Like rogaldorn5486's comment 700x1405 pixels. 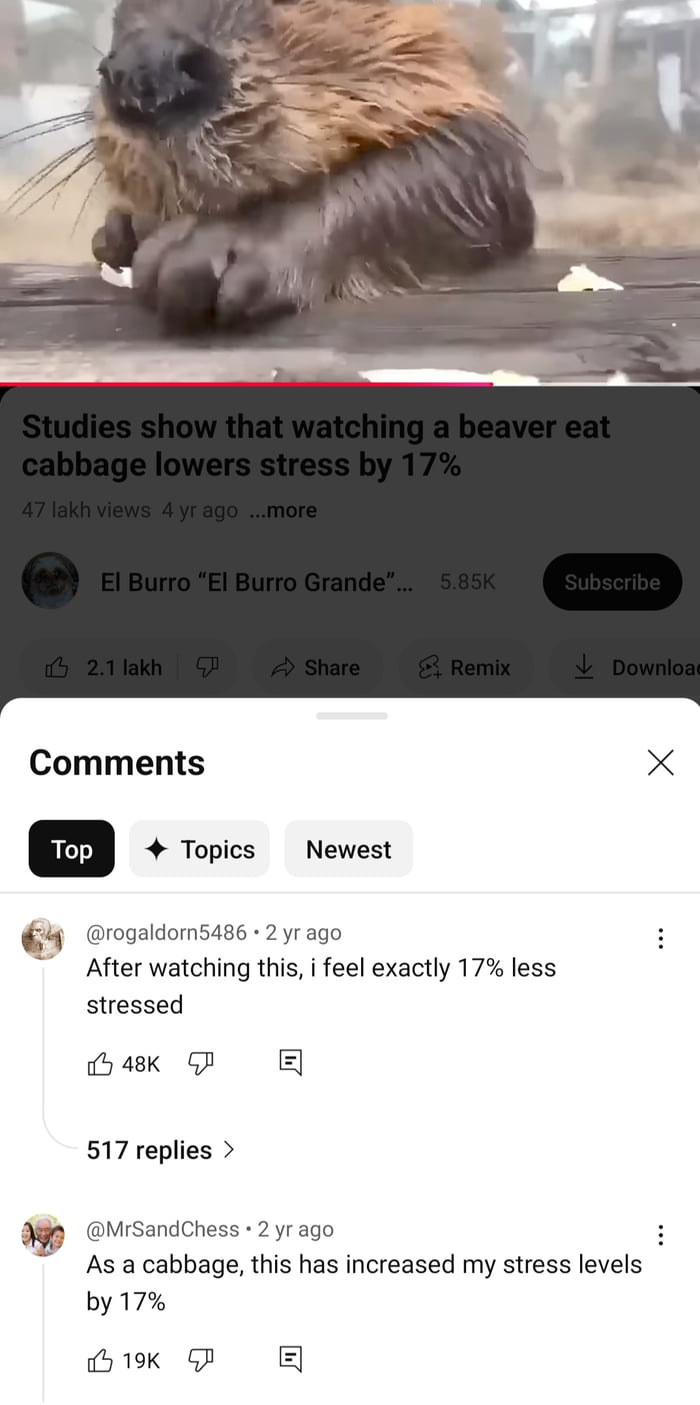101,1064
